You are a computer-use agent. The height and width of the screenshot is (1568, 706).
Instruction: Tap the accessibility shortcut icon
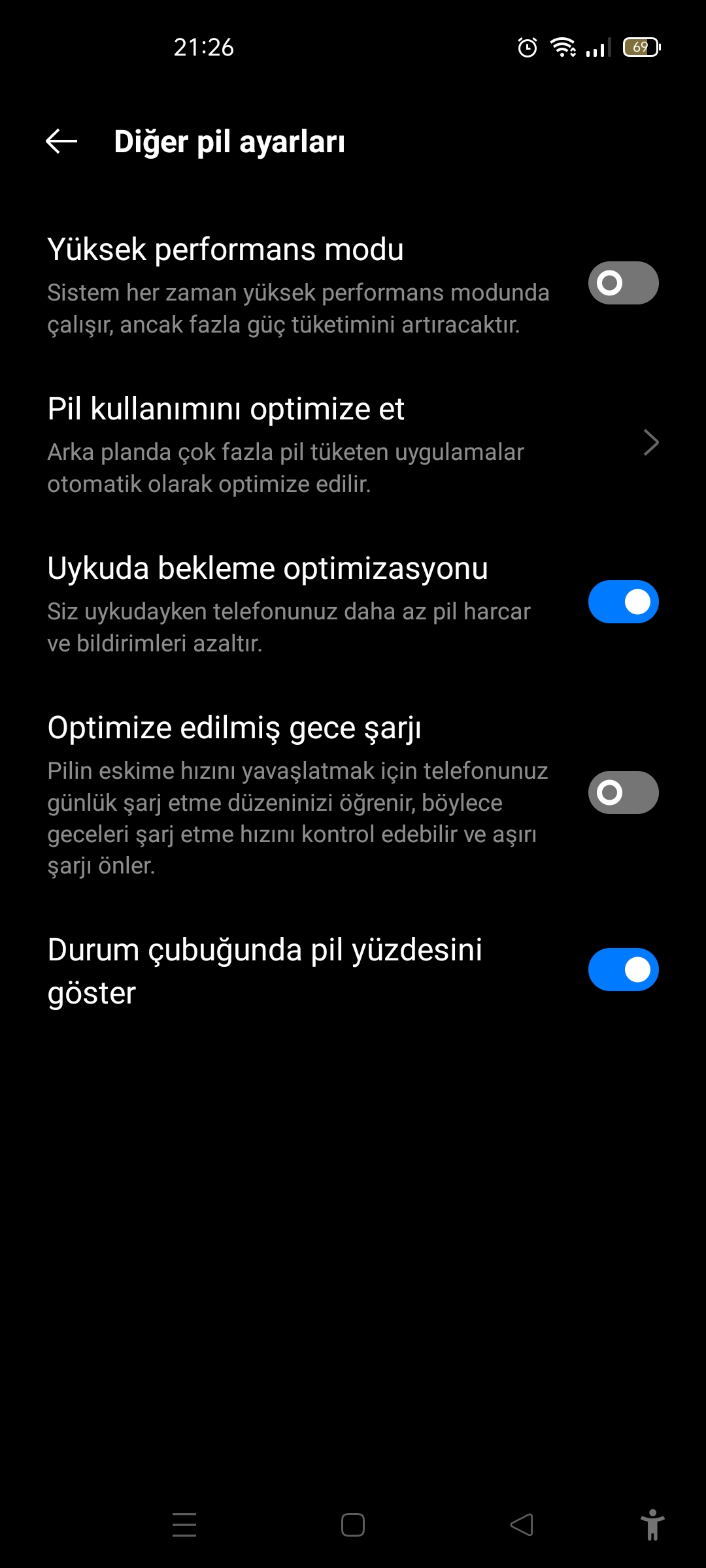[x=652, y=1525]
